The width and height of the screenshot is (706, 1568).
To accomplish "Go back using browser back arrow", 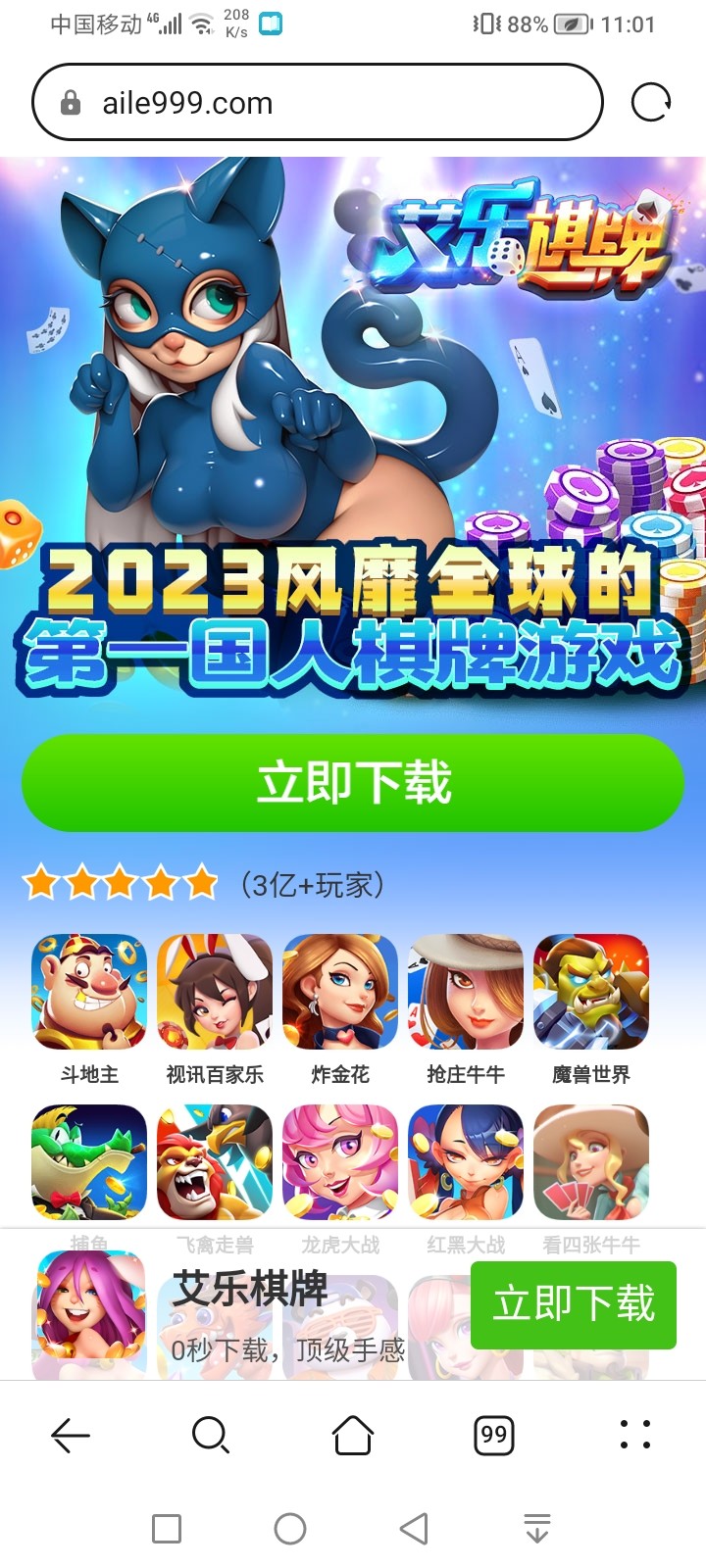I will (71, 1436).
